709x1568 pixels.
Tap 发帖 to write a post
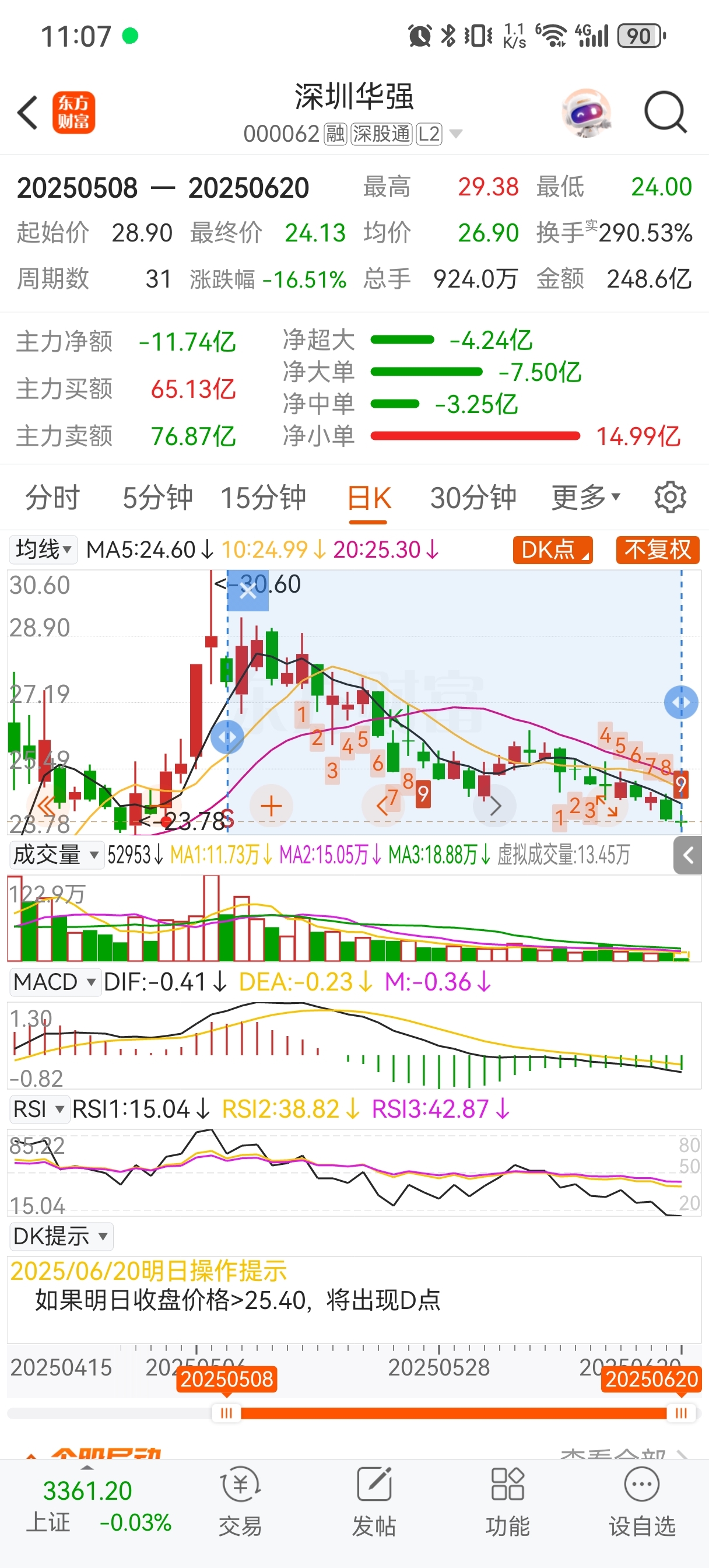374,1501
